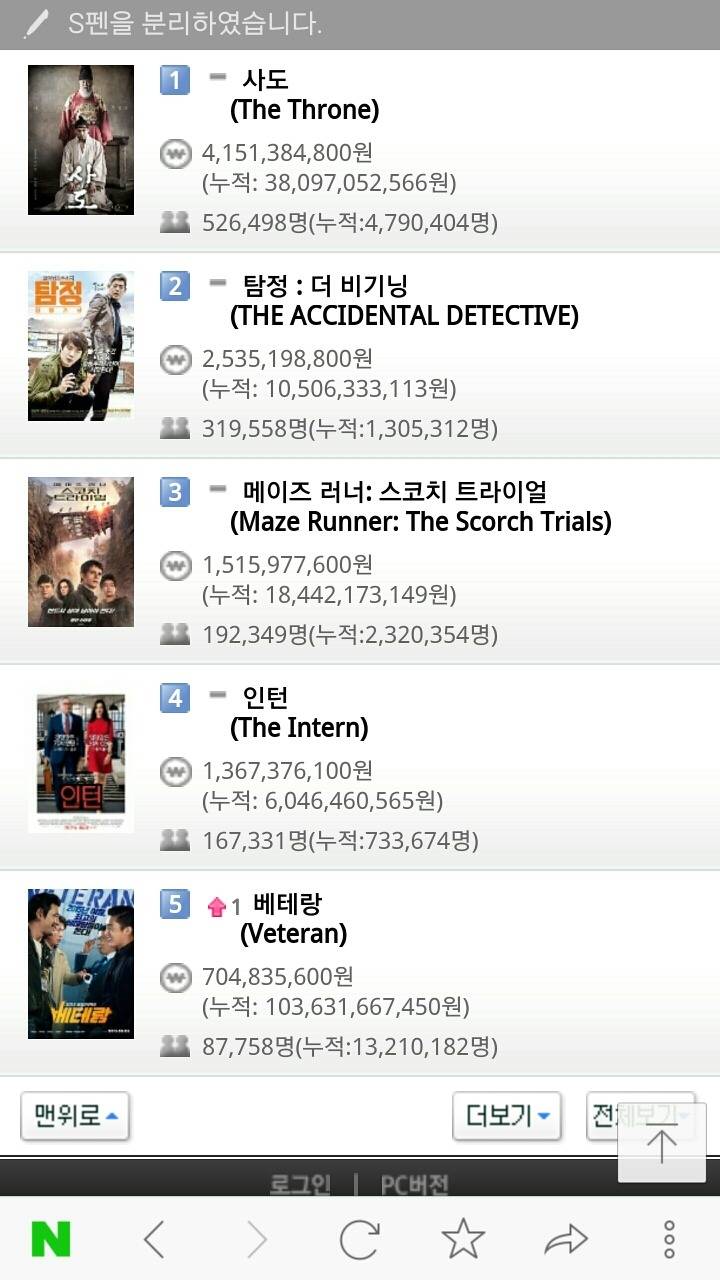
Task: Tap the 맨위로 button
Action: [75, 1115]
